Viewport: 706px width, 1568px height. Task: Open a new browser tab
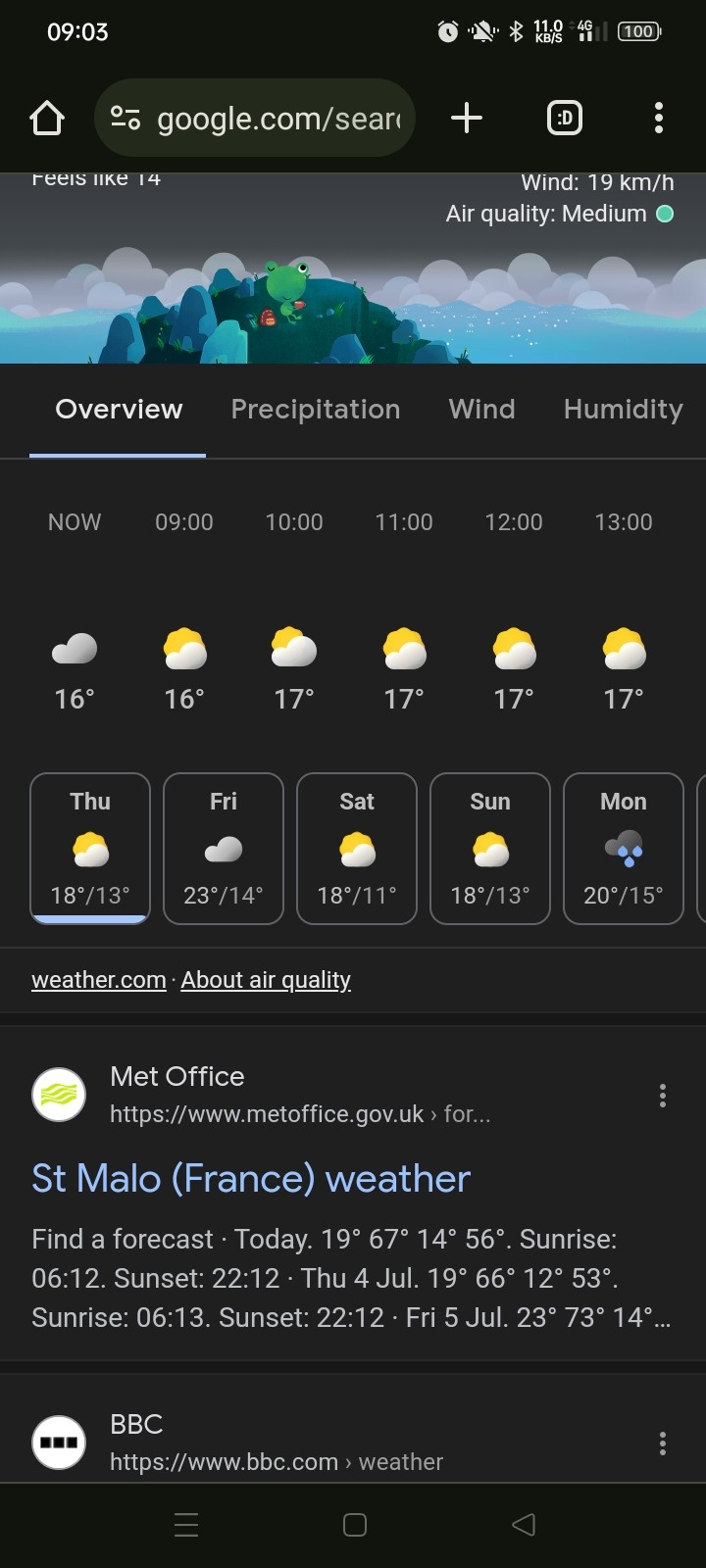click(x=467, y=119)
